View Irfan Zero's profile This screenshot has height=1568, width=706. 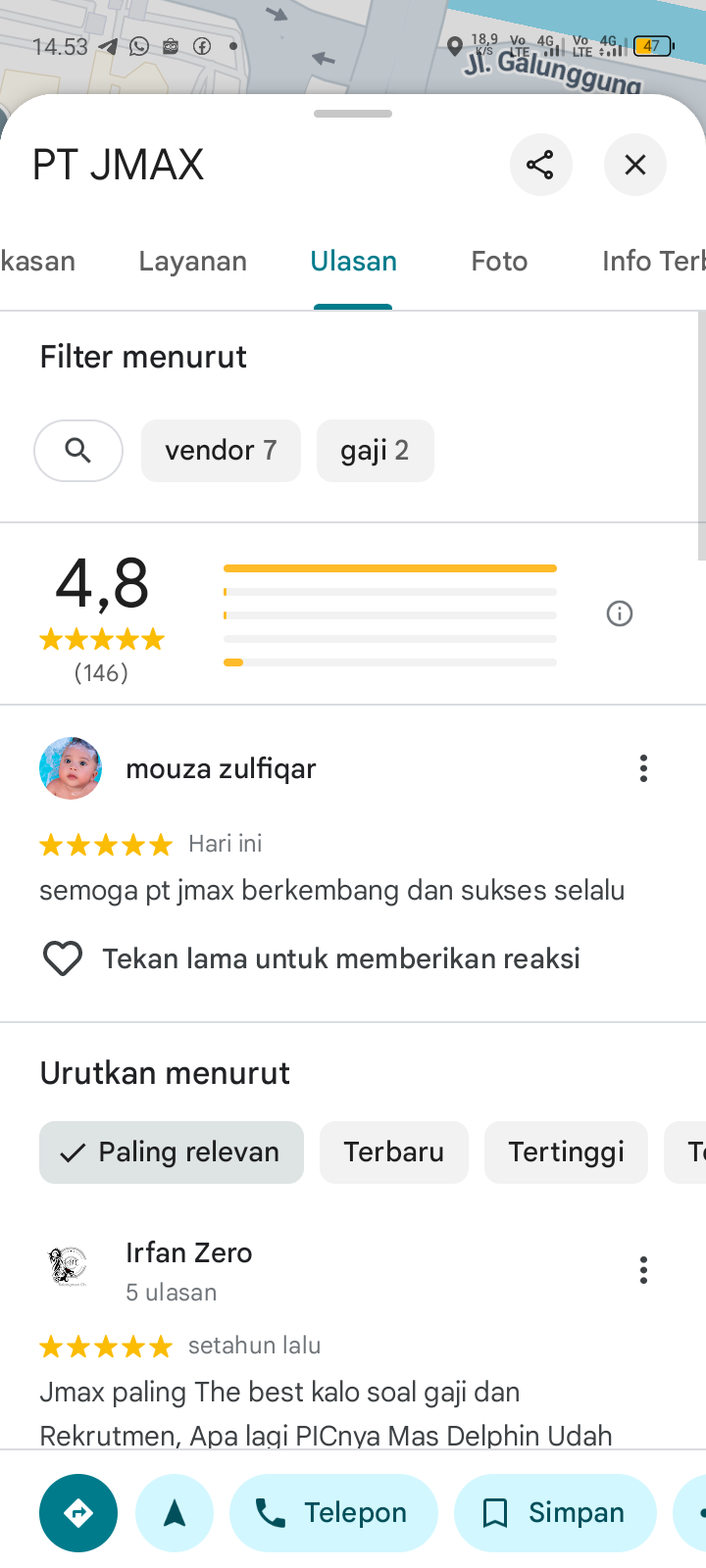coord(188,1253)
